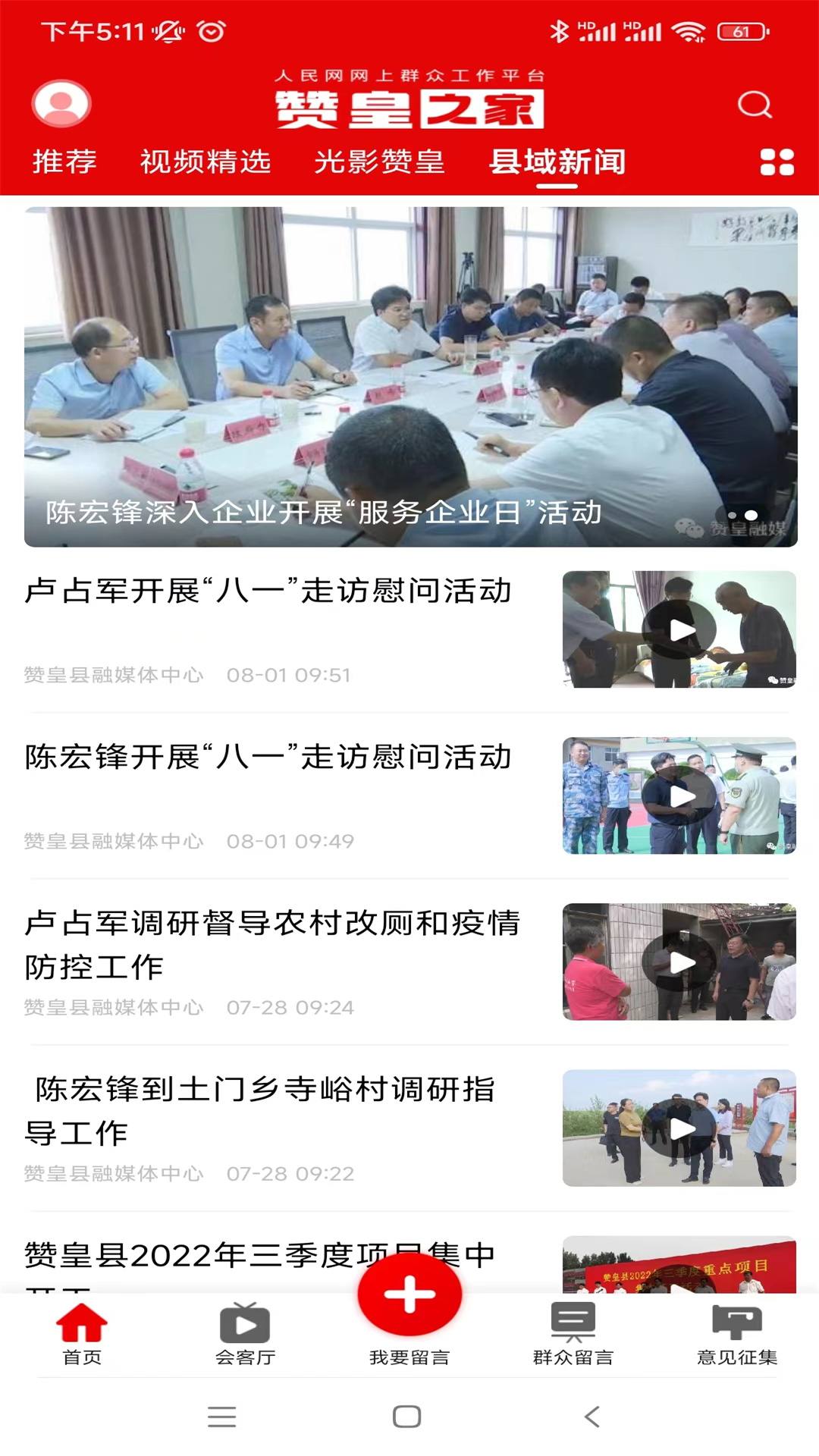The height and width of the screenshot is (1456, 819).
Task: Open article 卢占军开展八一走访慰问活动
Action: pos(266,594)
